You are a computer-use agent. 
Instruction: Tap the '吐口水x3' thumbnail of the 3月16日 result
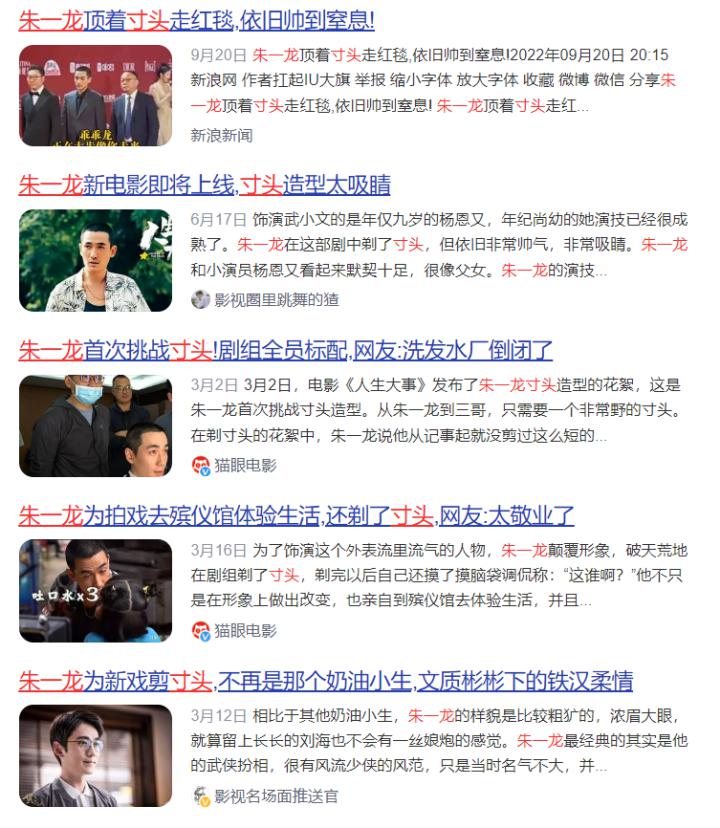[95, 591]
